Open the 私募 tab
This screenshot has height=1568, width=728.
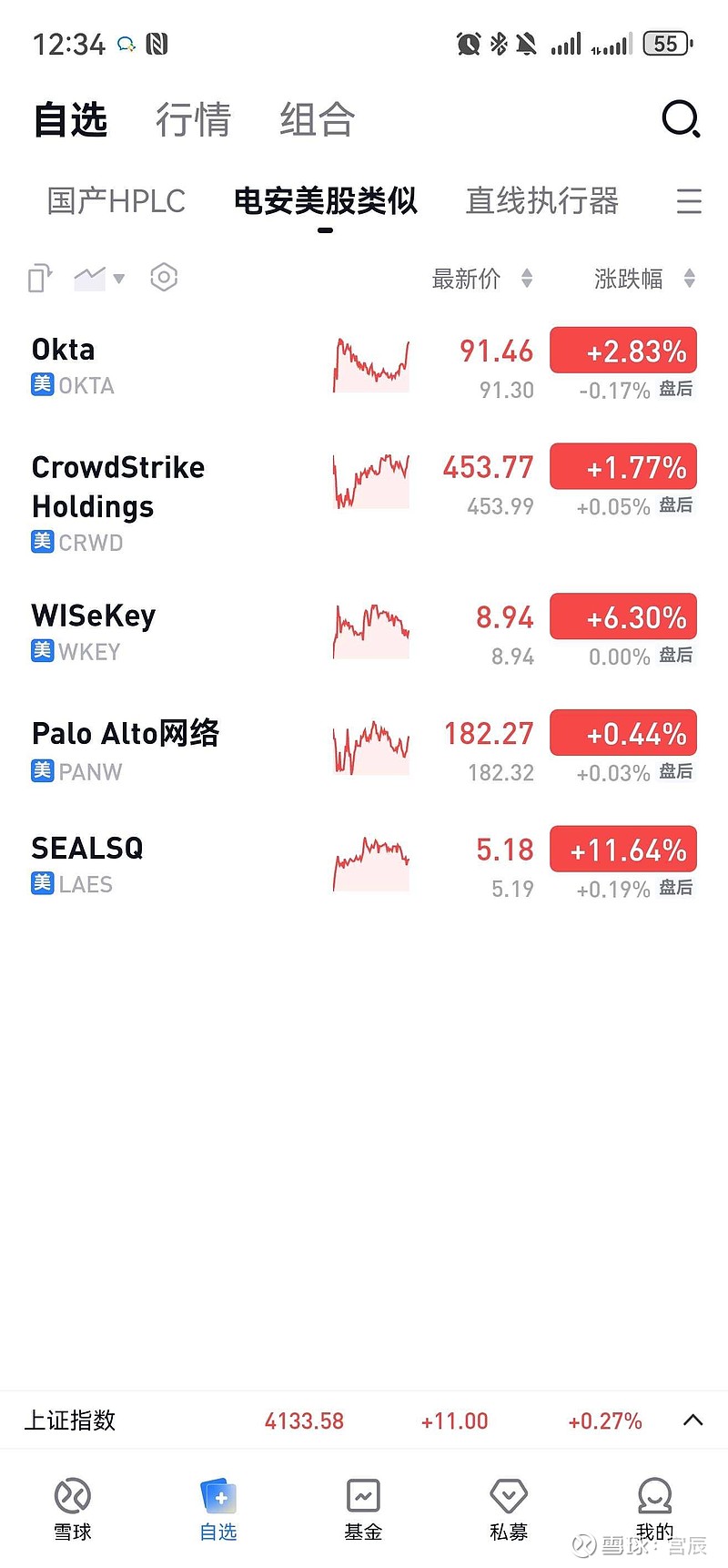(x=509, y=1509)
